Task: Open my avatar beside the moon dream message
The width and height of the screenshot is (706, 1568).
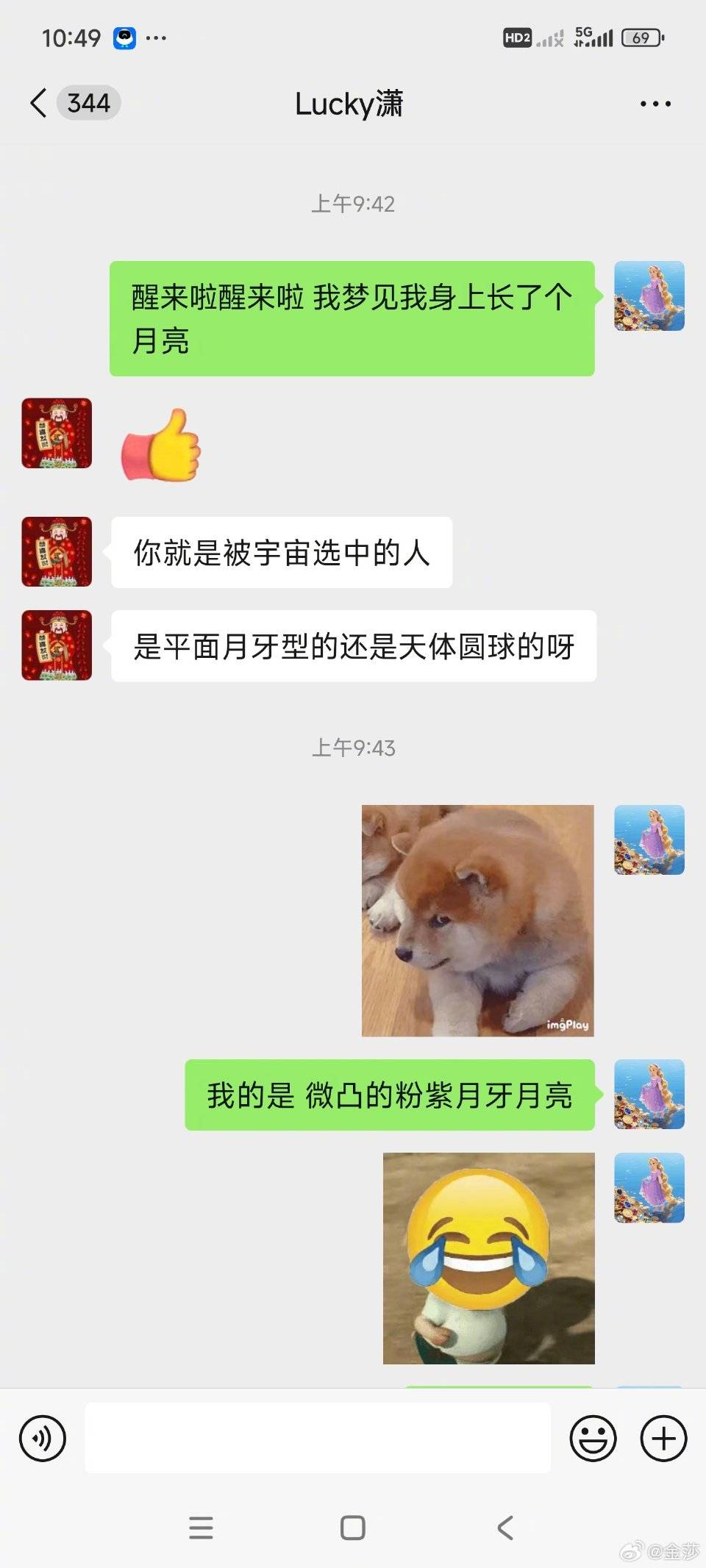Action: click(649, 296)
